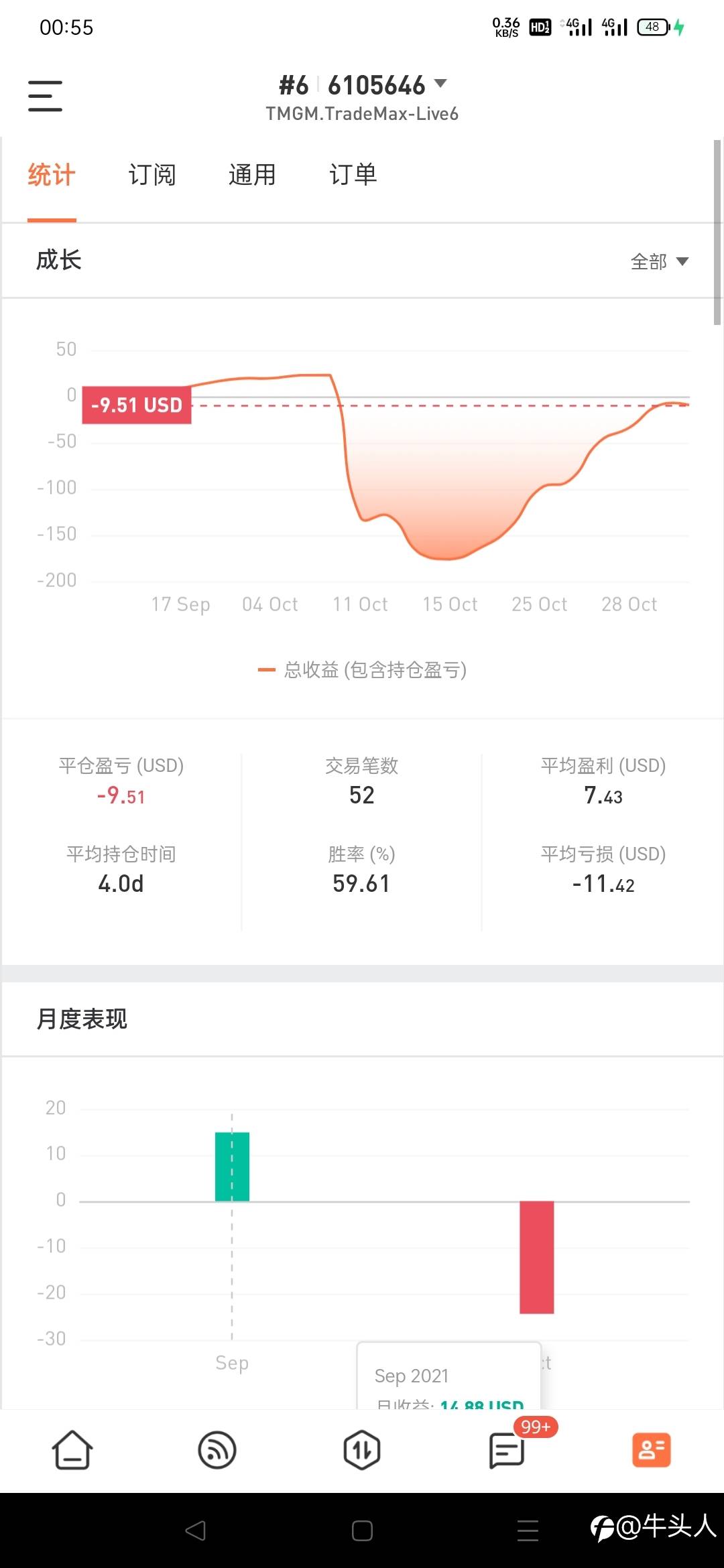The height and width of the screenshot is (1568, 724).
Task: Open the signal feed tab in the bottom bar
Action: click(x=217, y=1450)
